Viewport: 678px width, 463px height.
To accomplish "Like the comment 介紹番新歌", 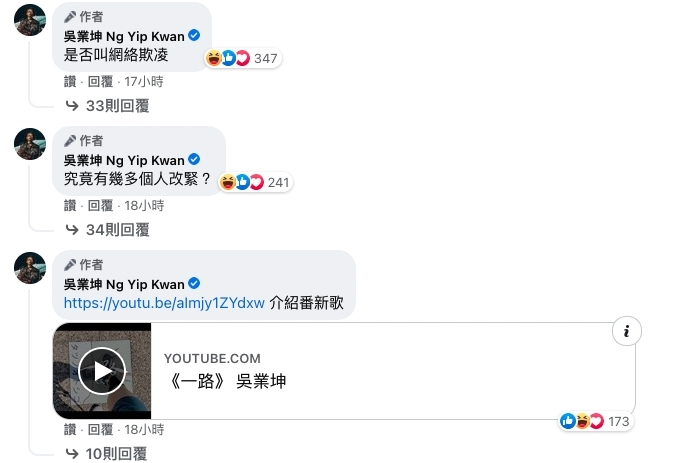I will pos(70,429).
